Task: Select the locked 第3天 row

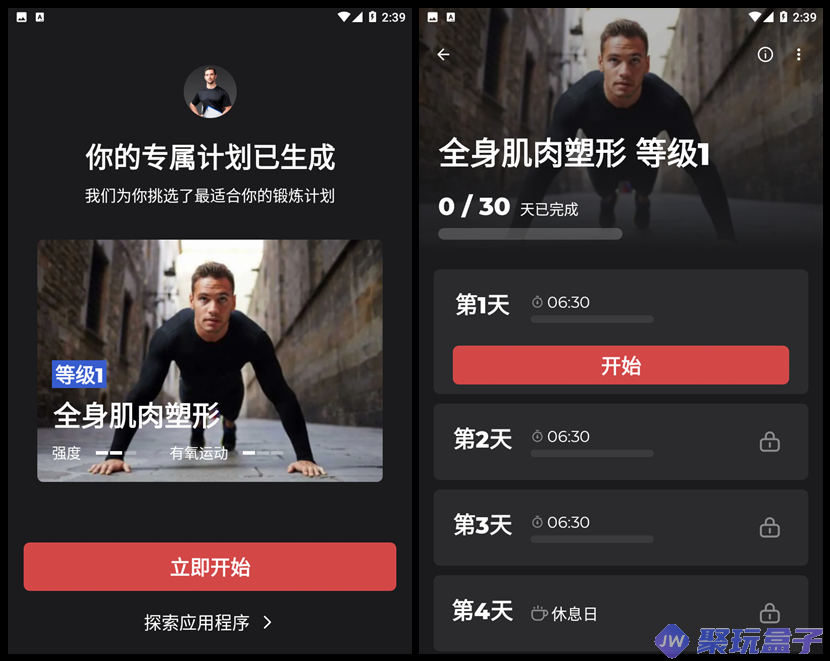Action: click(x=620, y=526)
